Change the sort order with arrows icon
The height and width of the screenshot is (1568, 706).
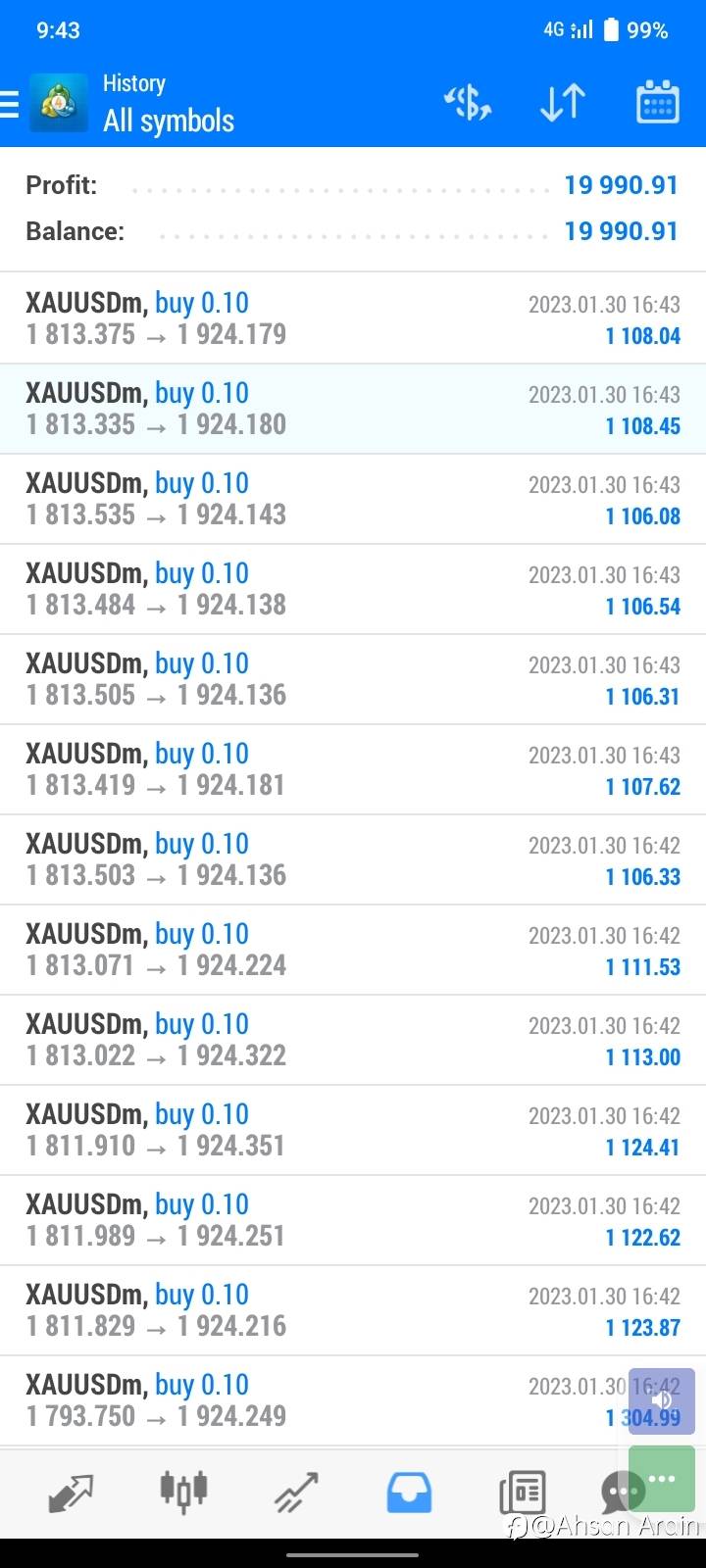tap(563, 102)
